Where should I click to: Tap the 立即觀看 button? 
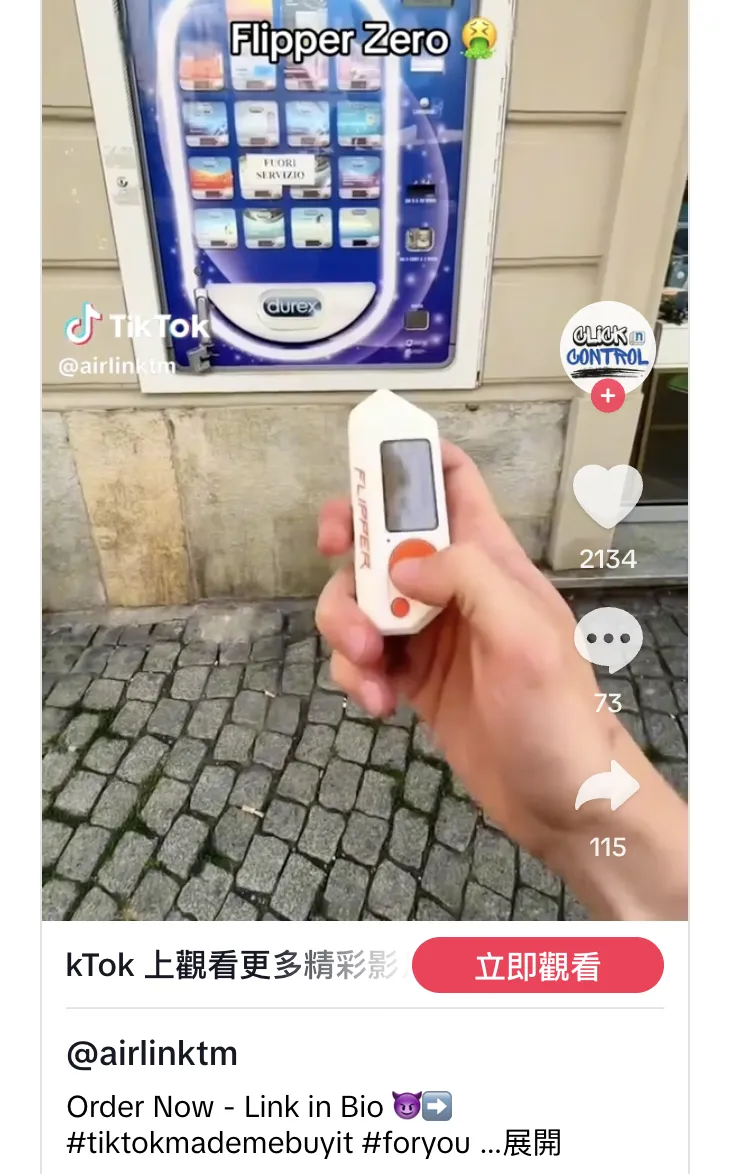[537, 966]
